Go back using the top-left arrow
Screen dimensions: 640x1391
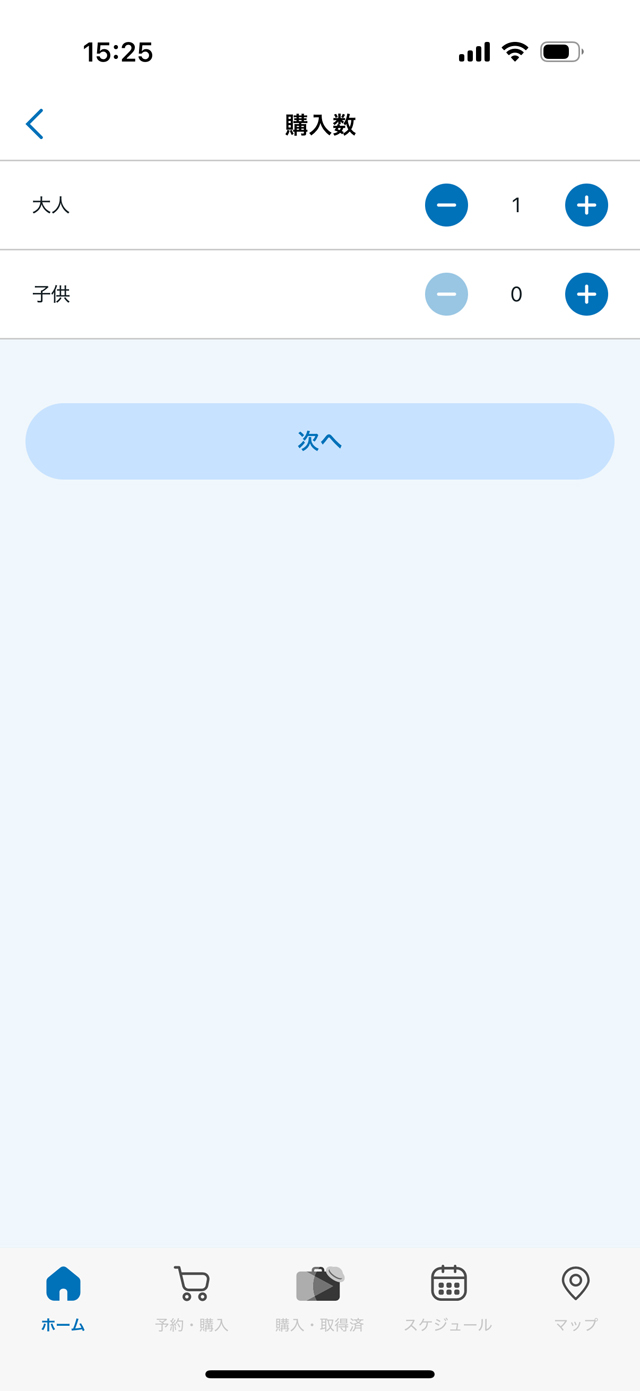35,124
